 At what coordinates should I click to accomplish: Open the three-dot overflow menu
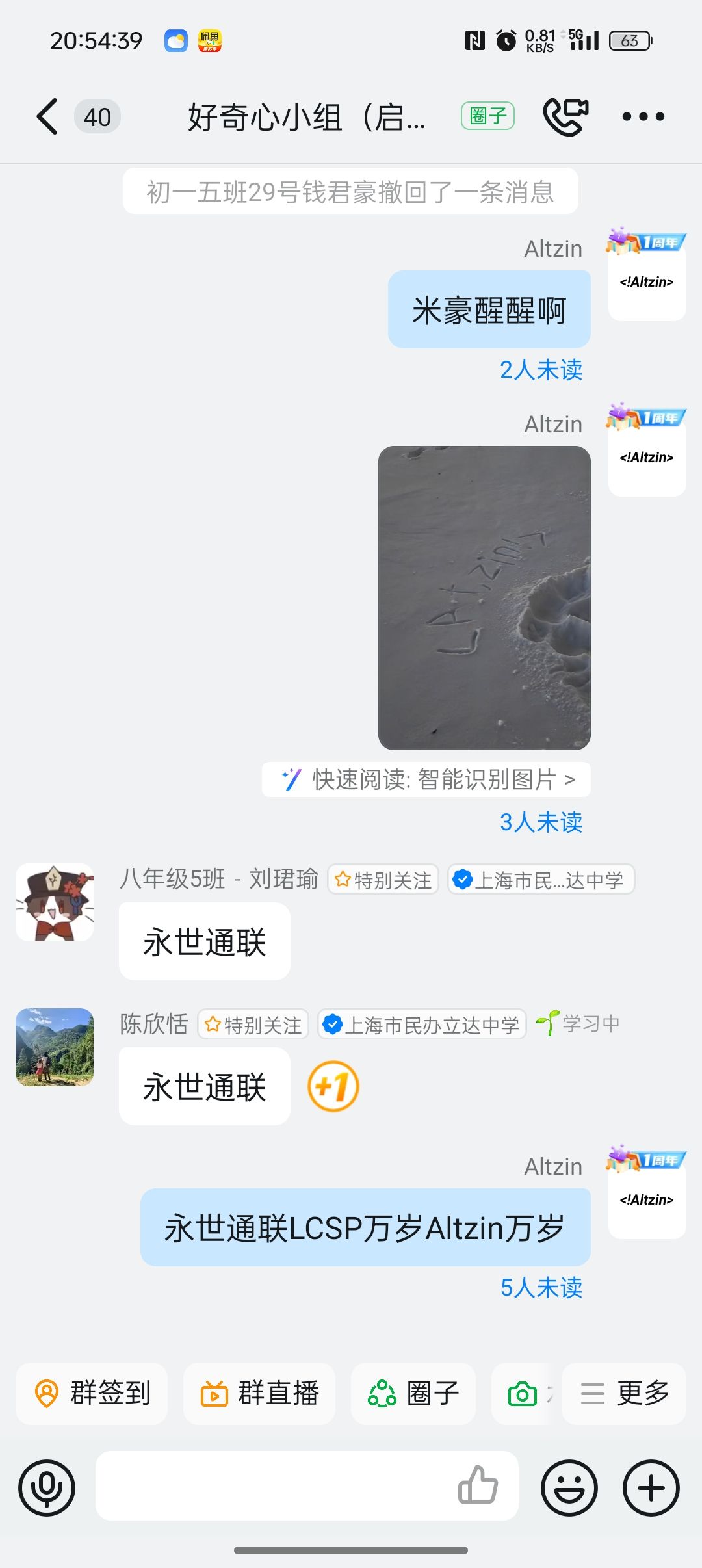coord(643,117)
